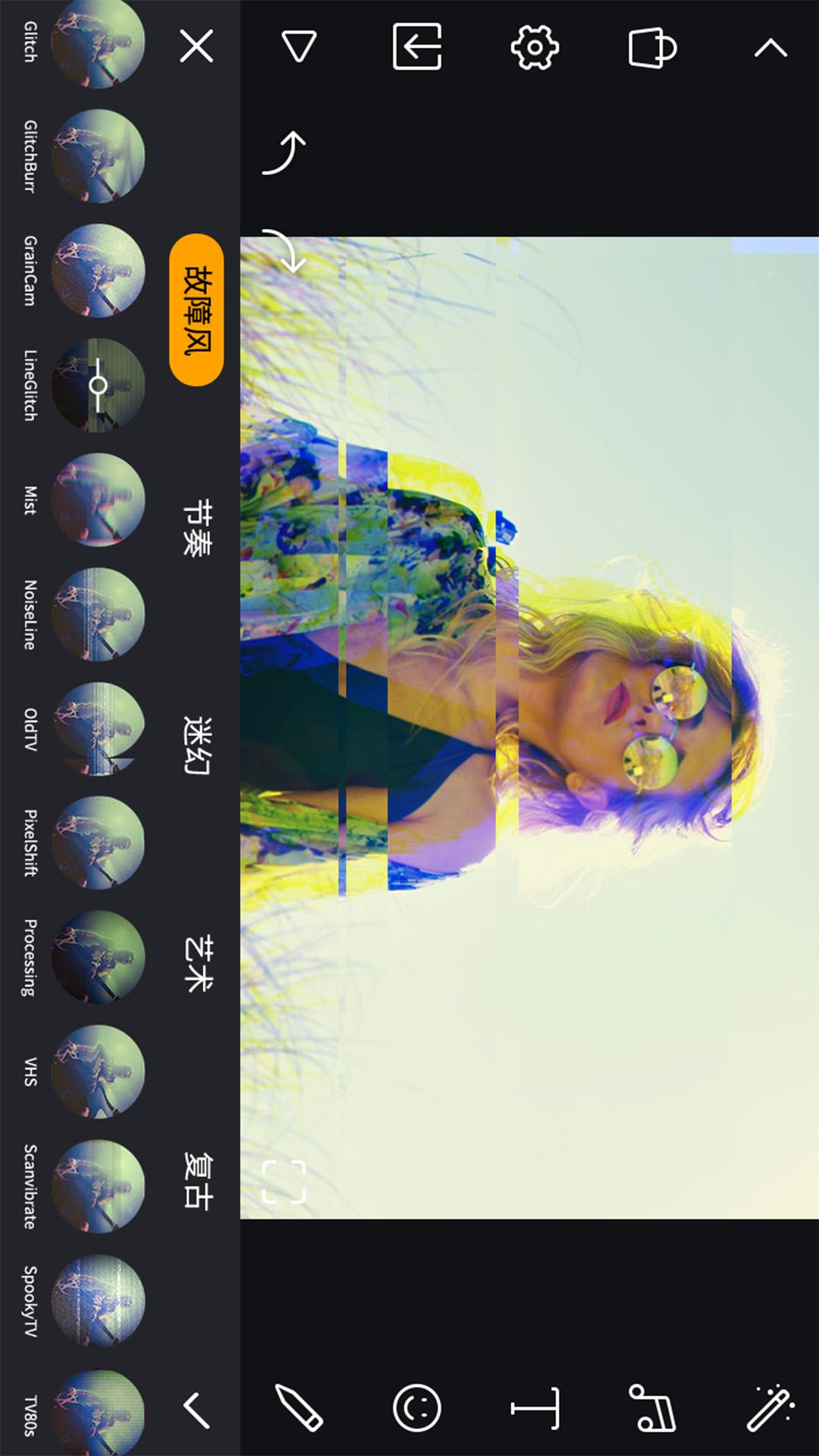Switch to the 节奏 filter category
Image resolution: width=819 pixels, height=1456 pixels.
tap(197, 528)
